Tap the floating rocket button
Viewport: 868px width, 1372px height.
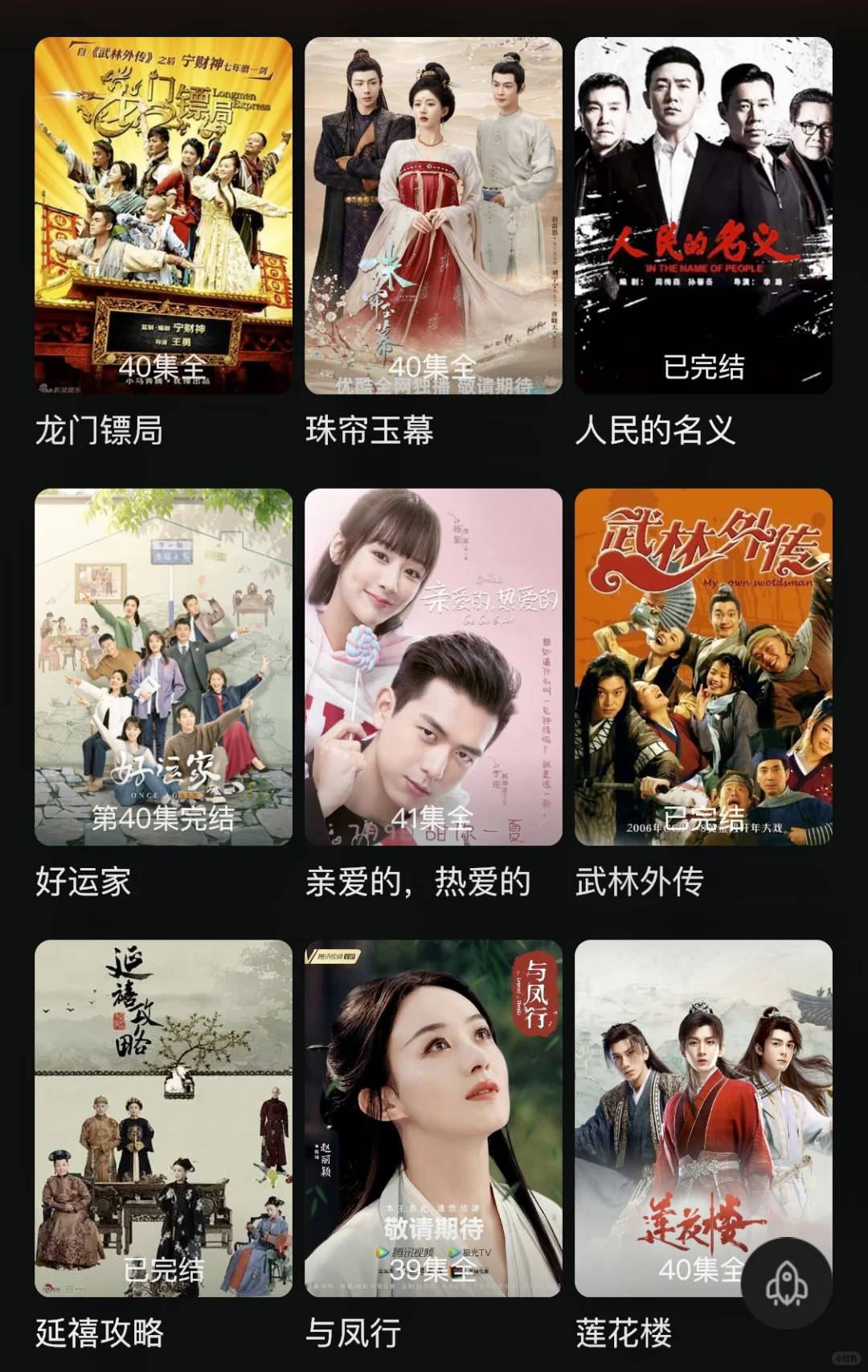[786, 1284]
